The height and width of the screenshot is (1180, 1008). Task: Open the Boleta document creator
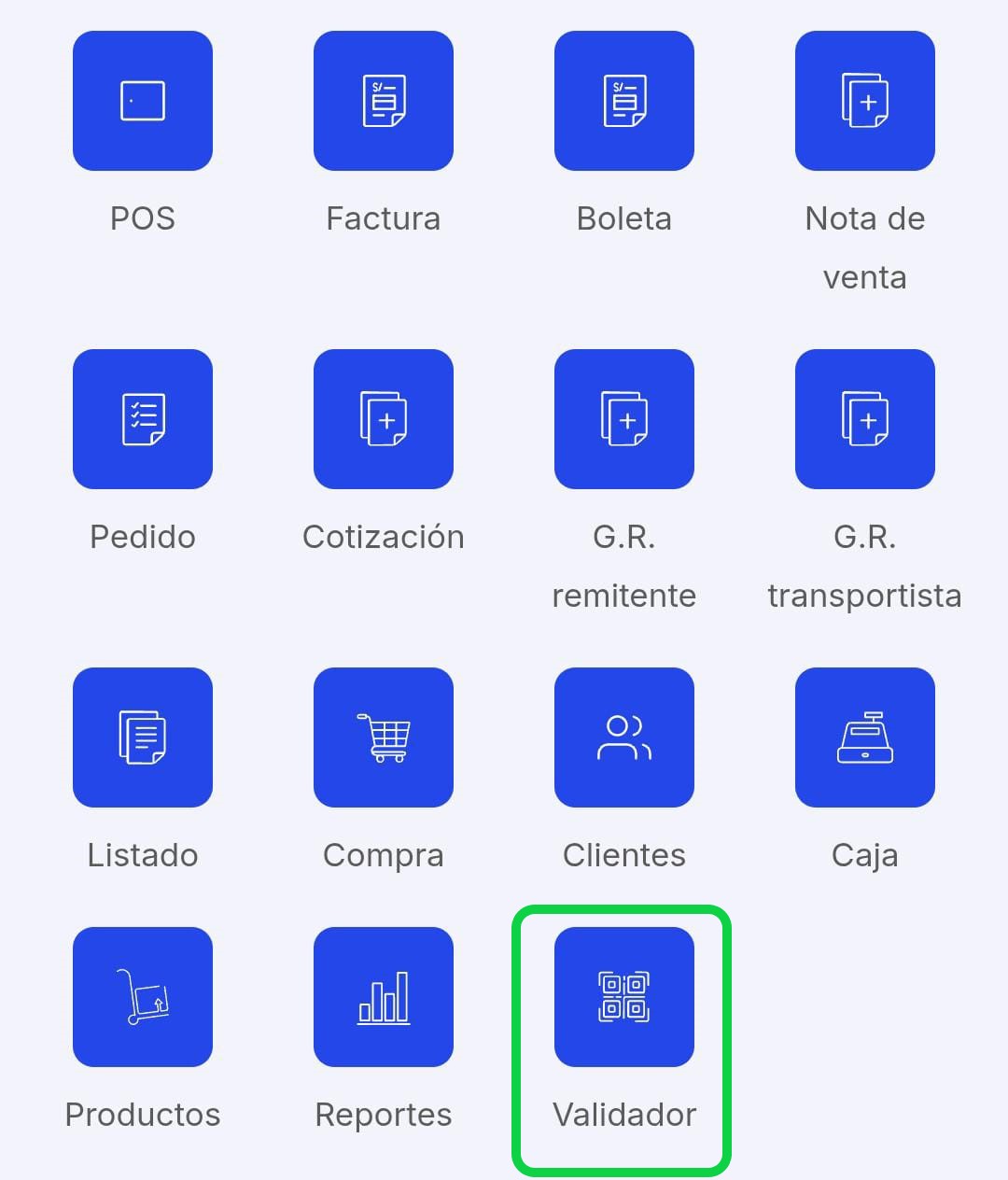point(623,100)
